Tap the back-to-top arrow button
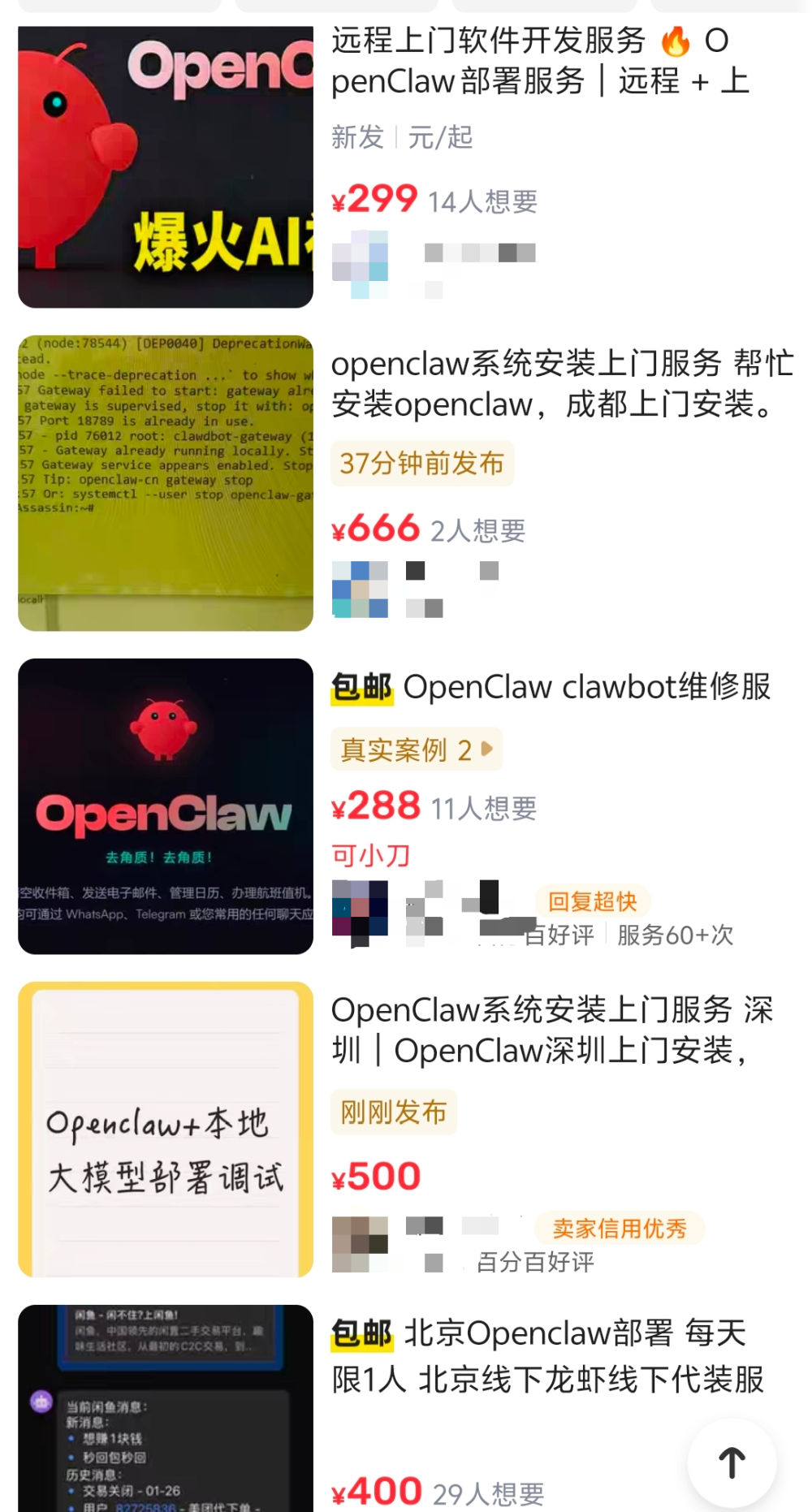 tap(732, 1460)
